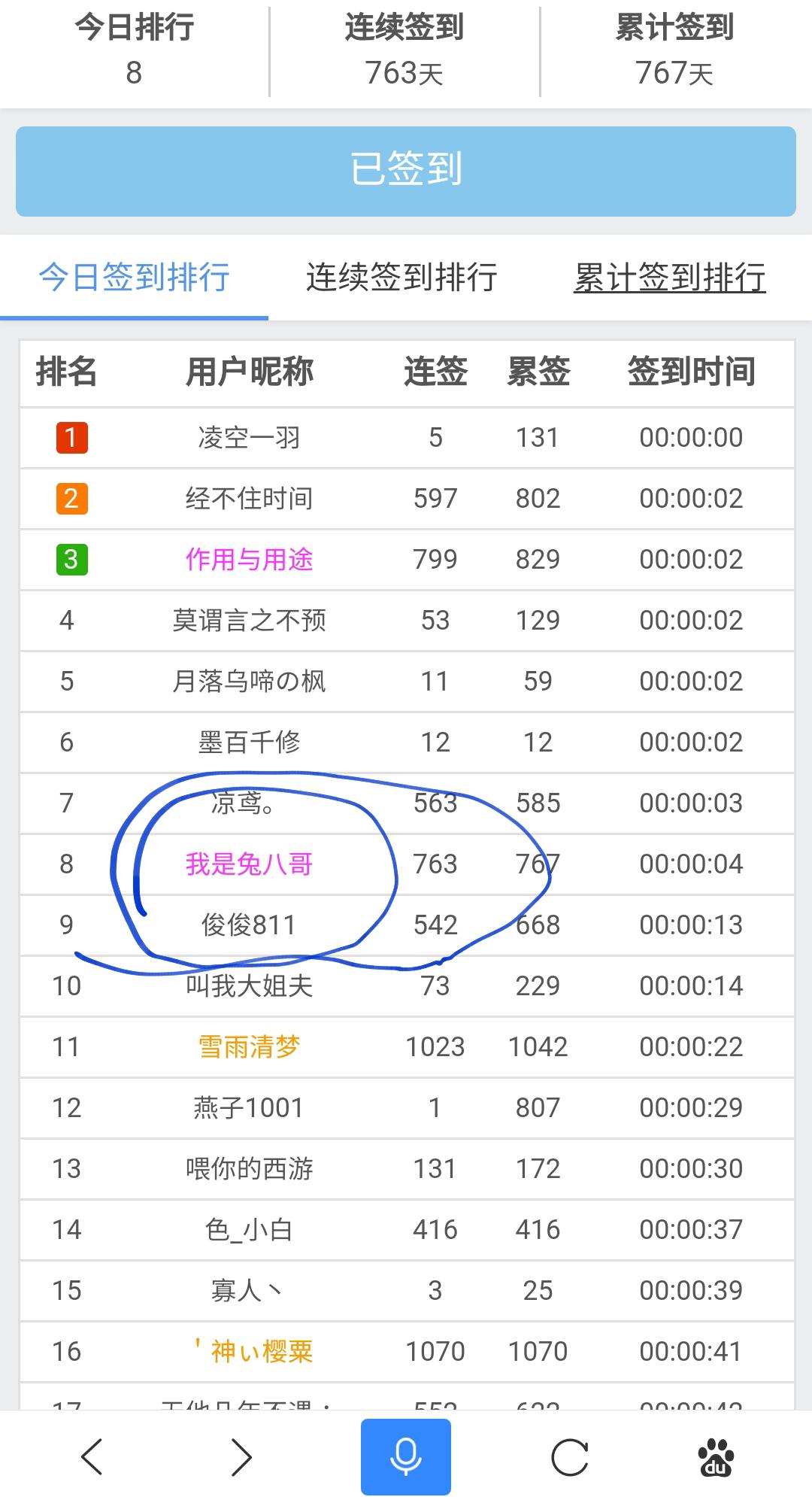This screenshot has width=812, height=1497.
Task: Open the Baidu paw home icon
Action: 717,1458
